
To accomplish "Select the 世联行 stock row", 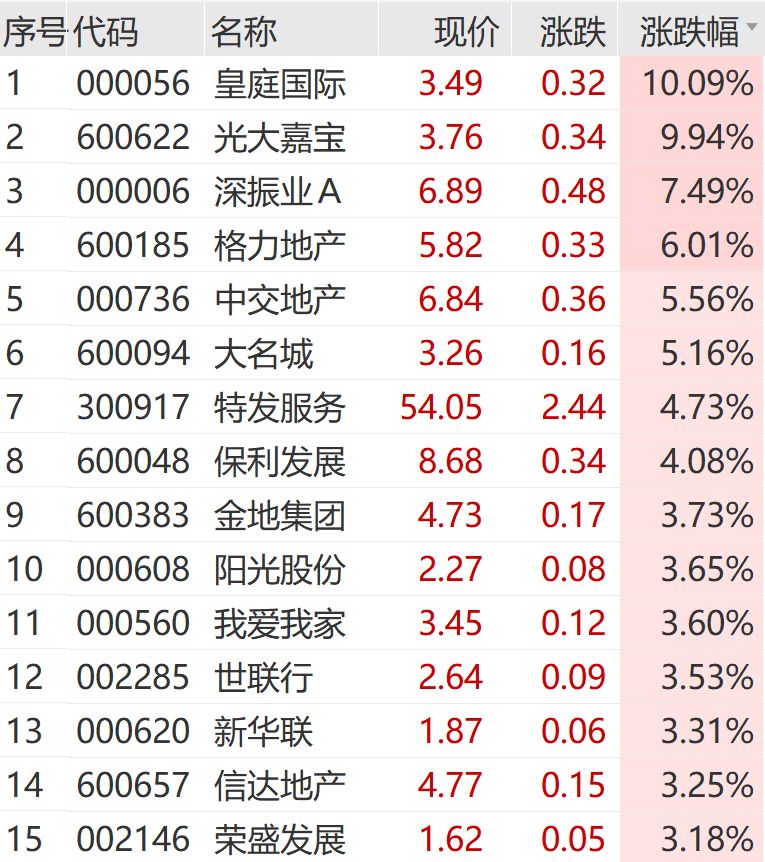I will tap(264, 677).
